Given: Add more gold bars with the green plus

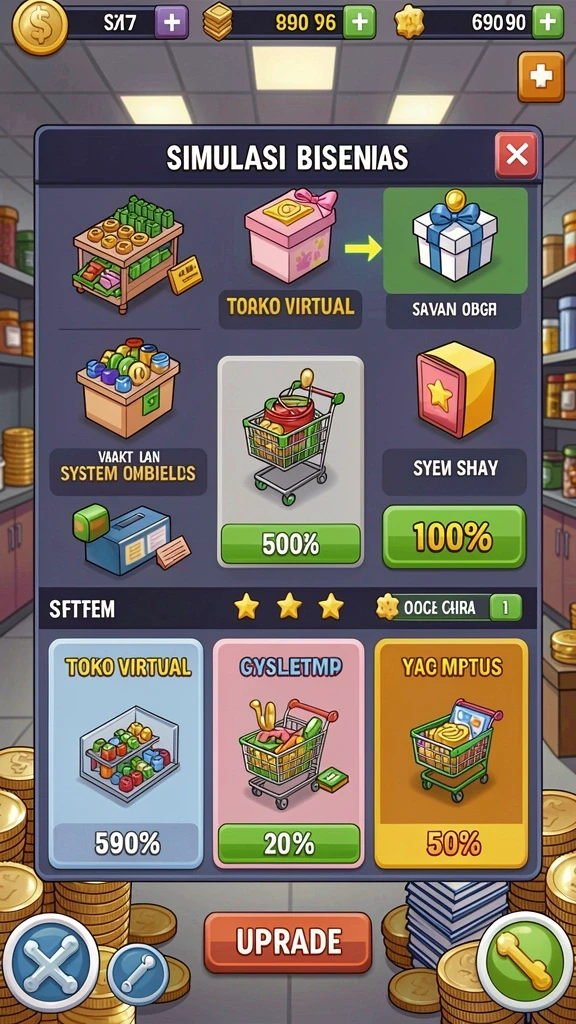Looking at the screenshot, I should pos(359,23).
